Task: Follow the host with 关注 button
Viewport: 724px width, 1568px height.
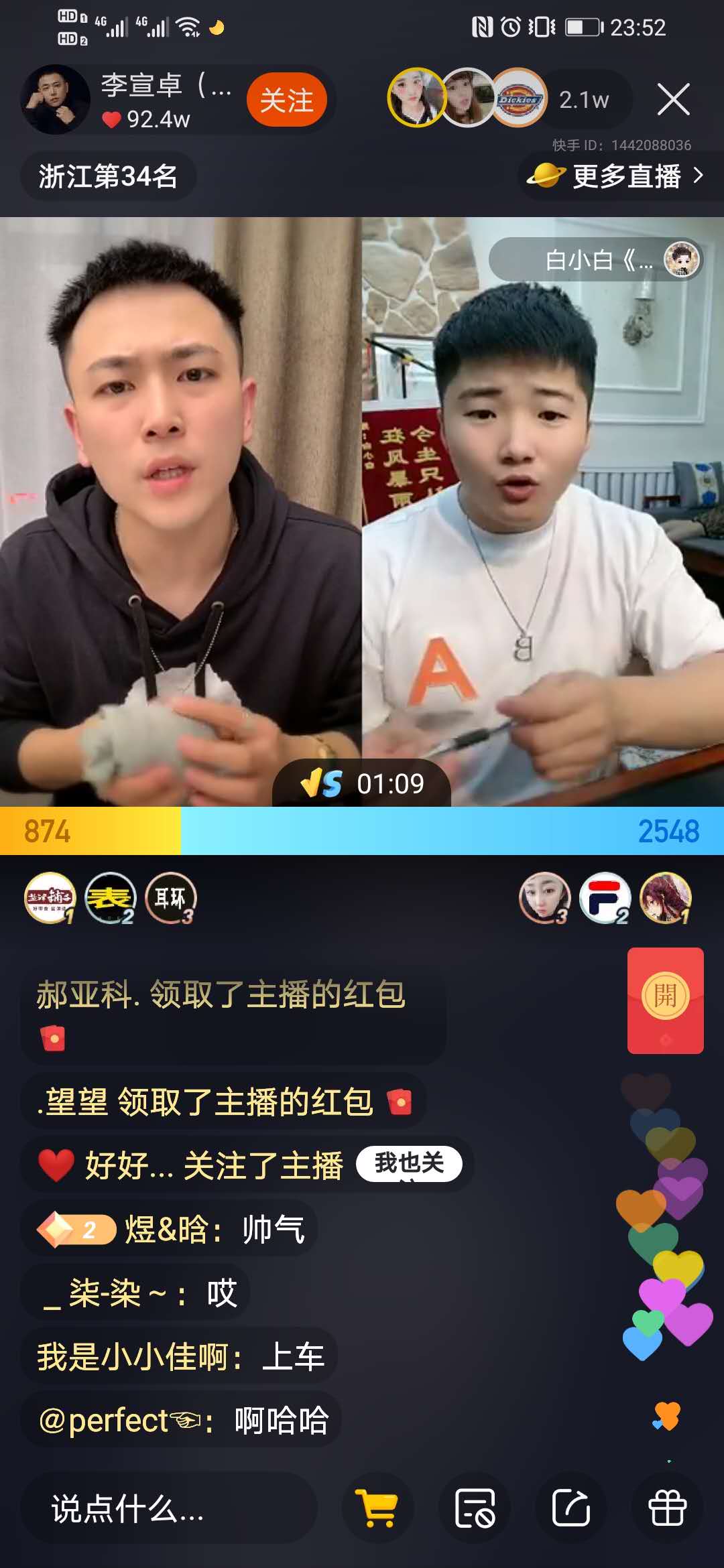Action: click(286, 101)
